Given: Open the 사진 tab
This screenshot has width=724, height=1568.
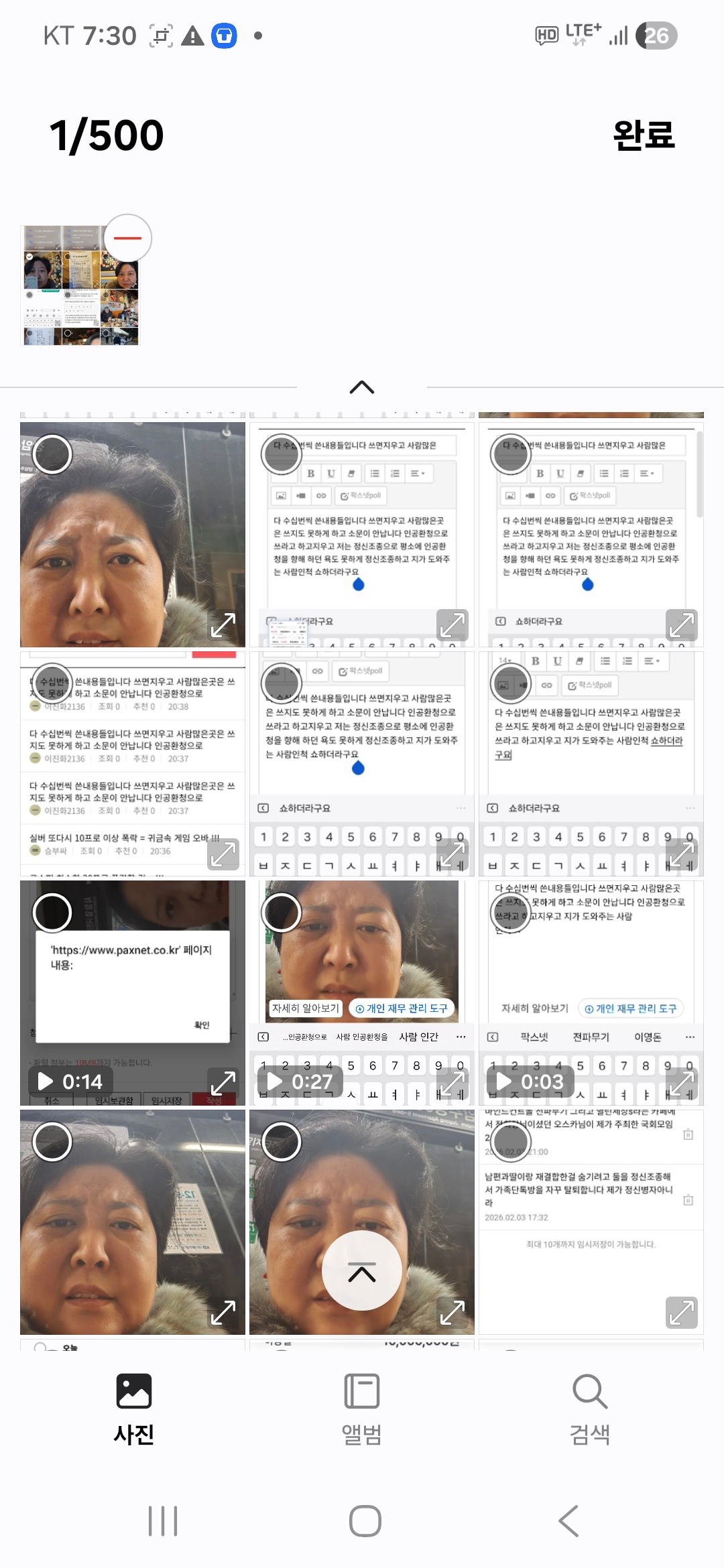Looking at the screenshot, I should [134, 1409].
